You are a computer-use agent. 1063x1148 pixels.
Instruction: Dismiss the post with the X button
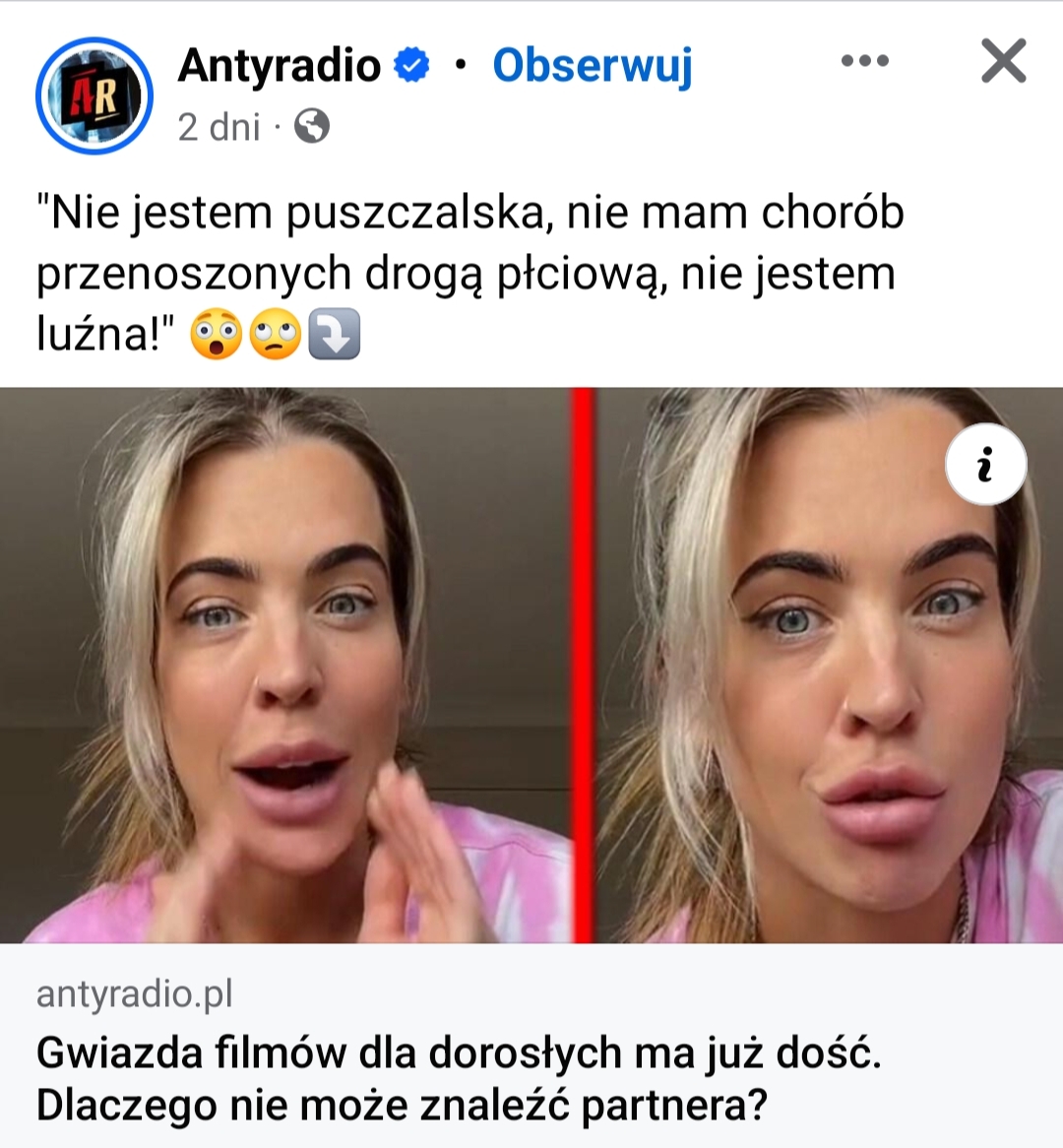[x=1003, y=61]
